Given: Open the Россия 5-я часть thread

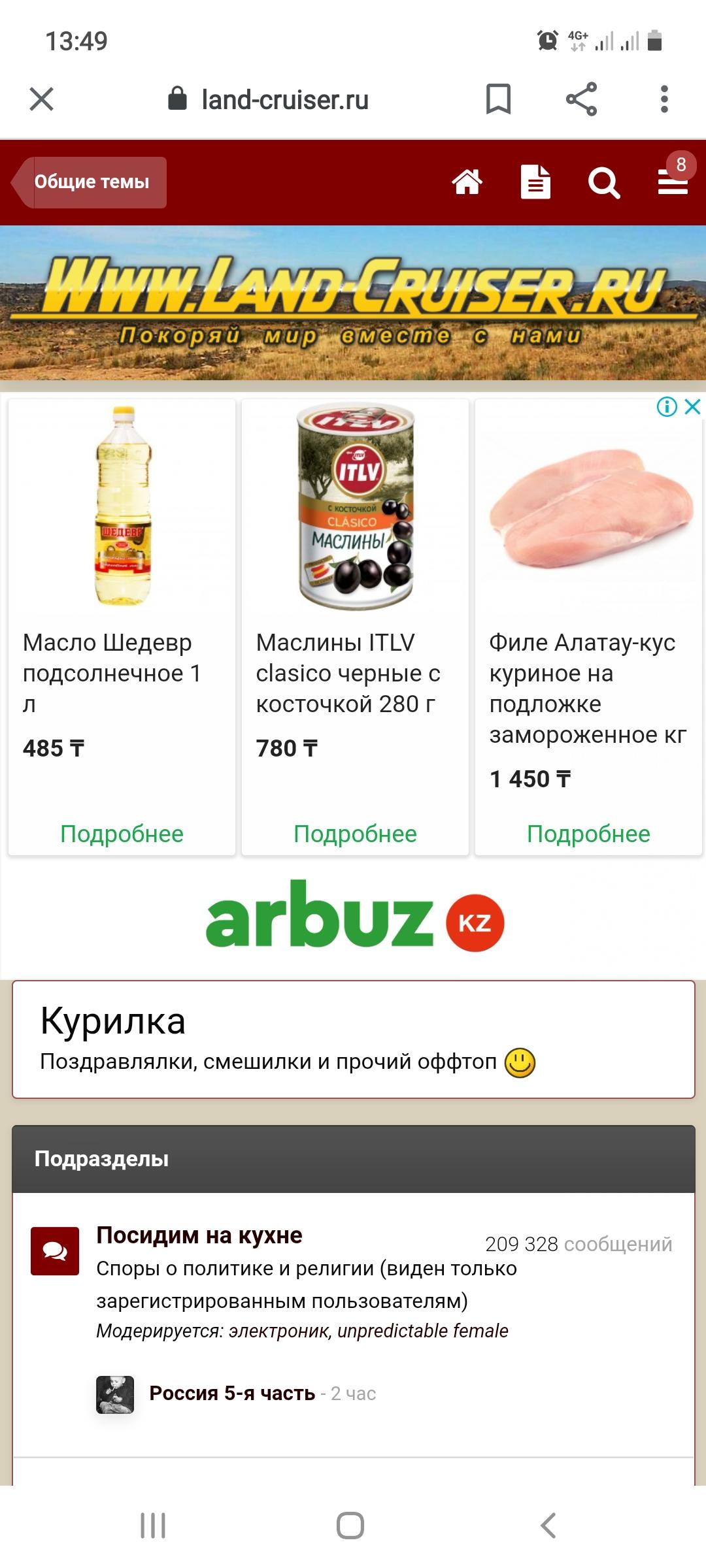Looking at the screenshot, I should click(232, 1394).
